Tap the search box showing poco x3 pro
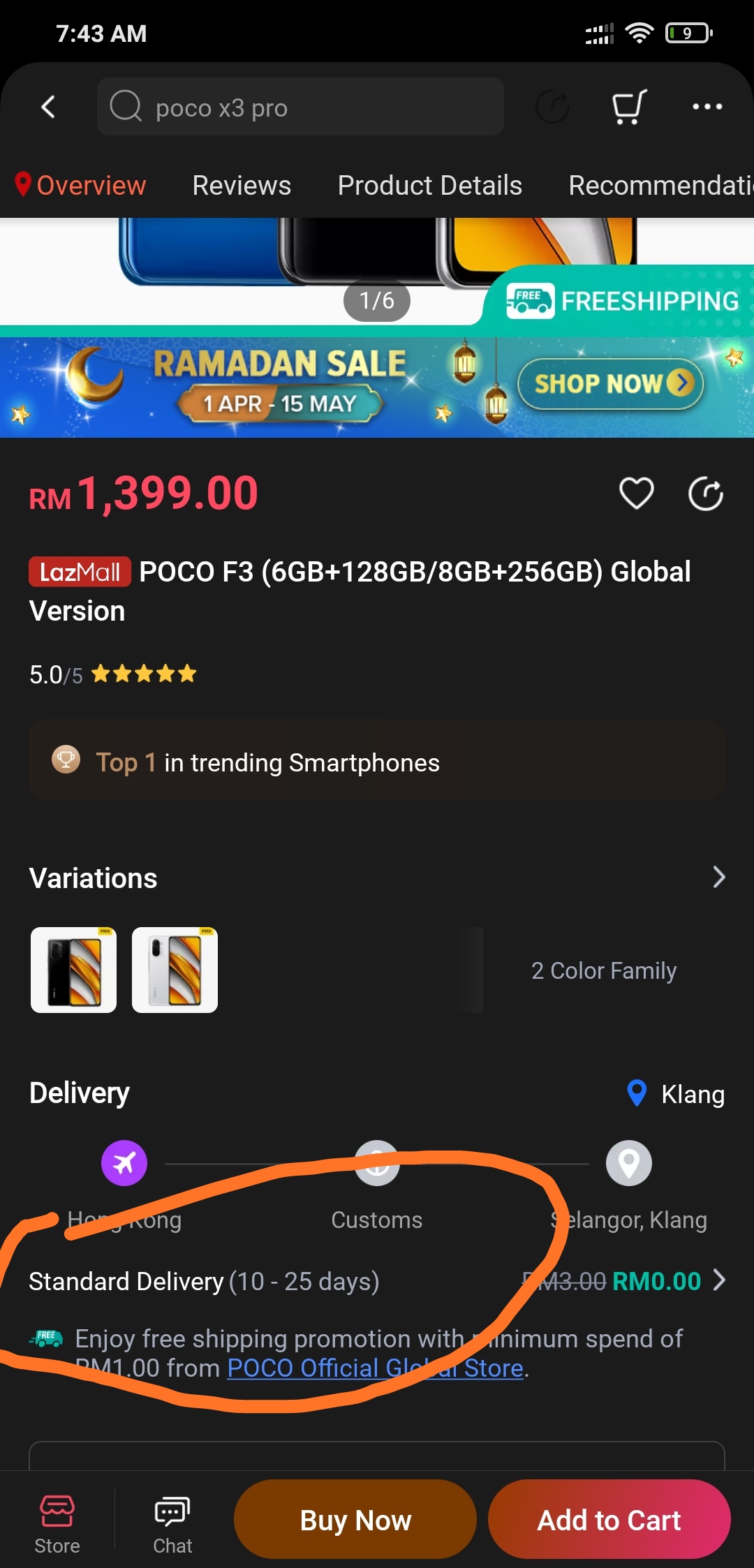 tap(300, 107)
